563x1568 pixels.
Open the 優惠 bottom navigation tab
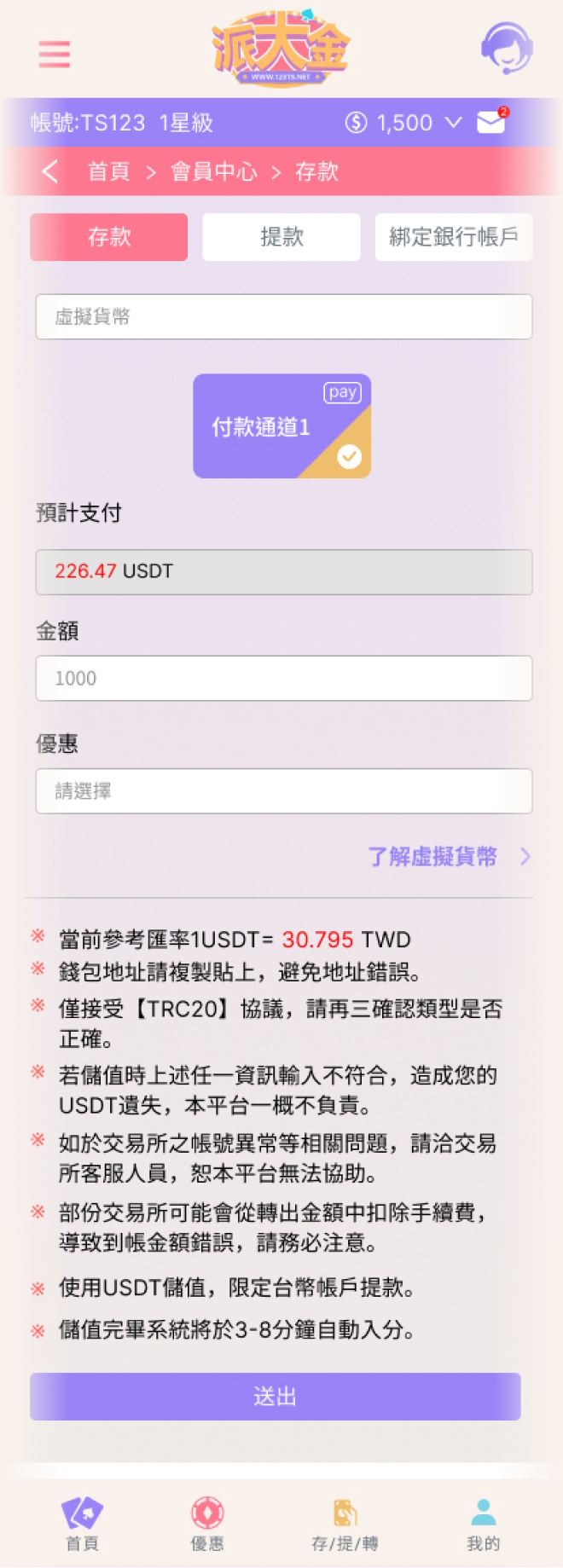click(207, 1524)
